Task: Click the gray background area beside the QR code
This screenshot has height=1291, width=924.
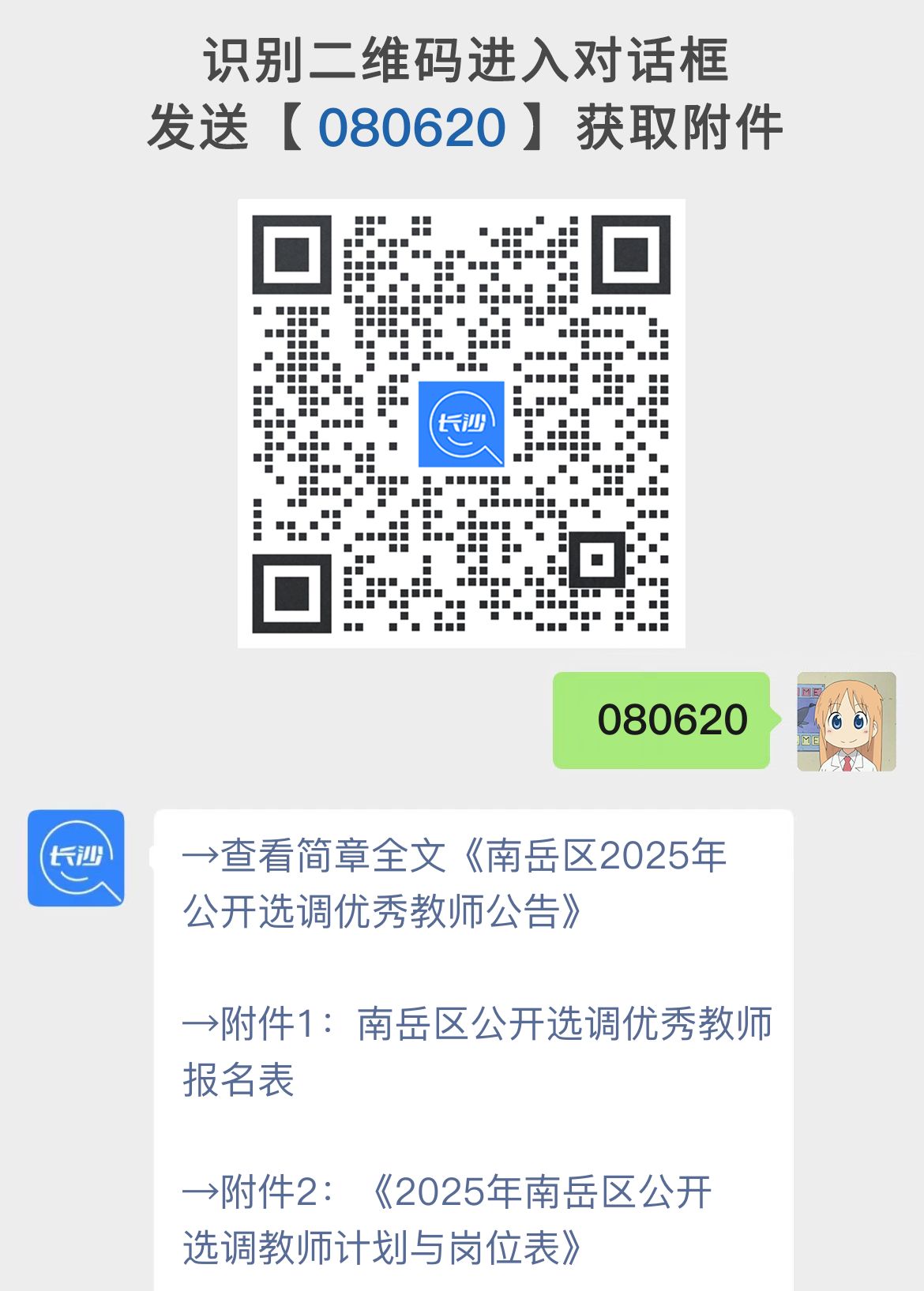Action: pos(118,426)
